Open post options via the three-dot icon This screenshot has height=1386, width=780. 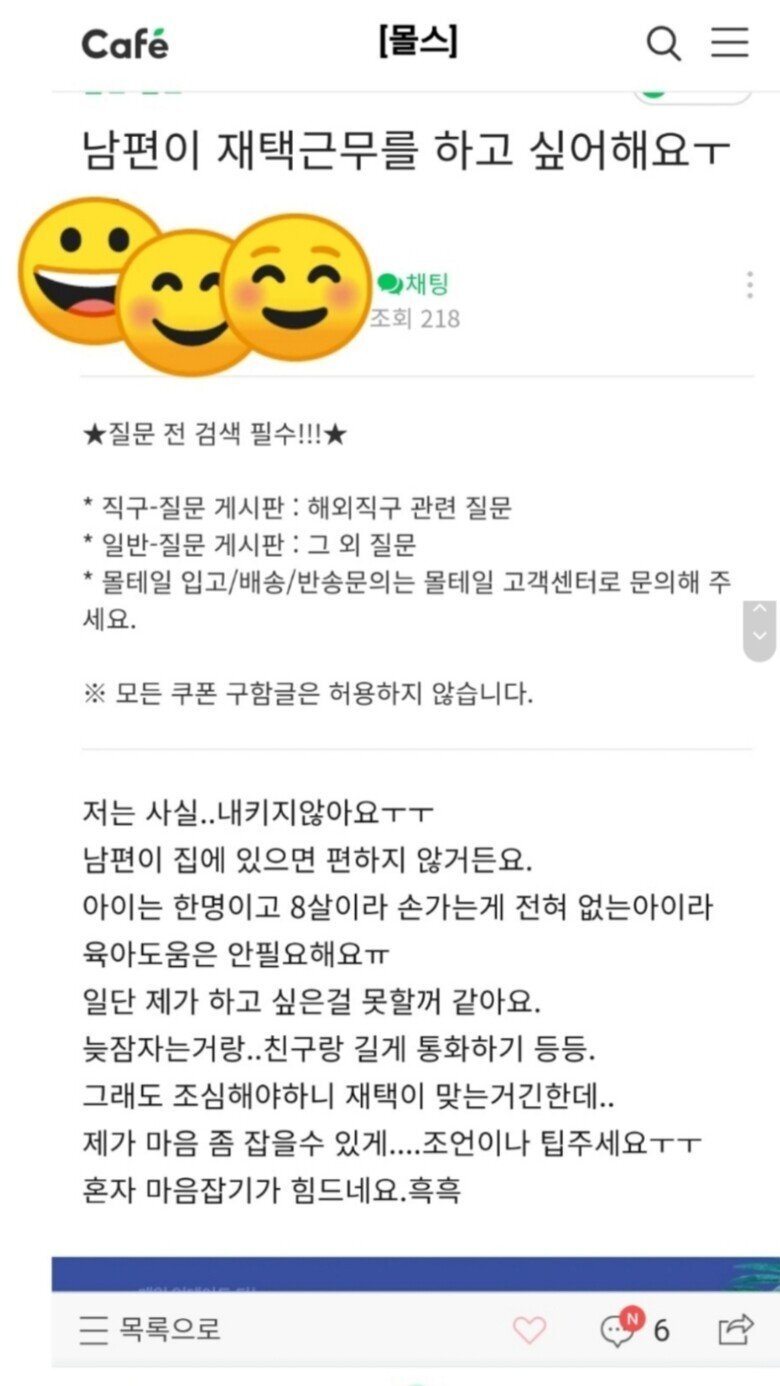[x=748, y=284]
